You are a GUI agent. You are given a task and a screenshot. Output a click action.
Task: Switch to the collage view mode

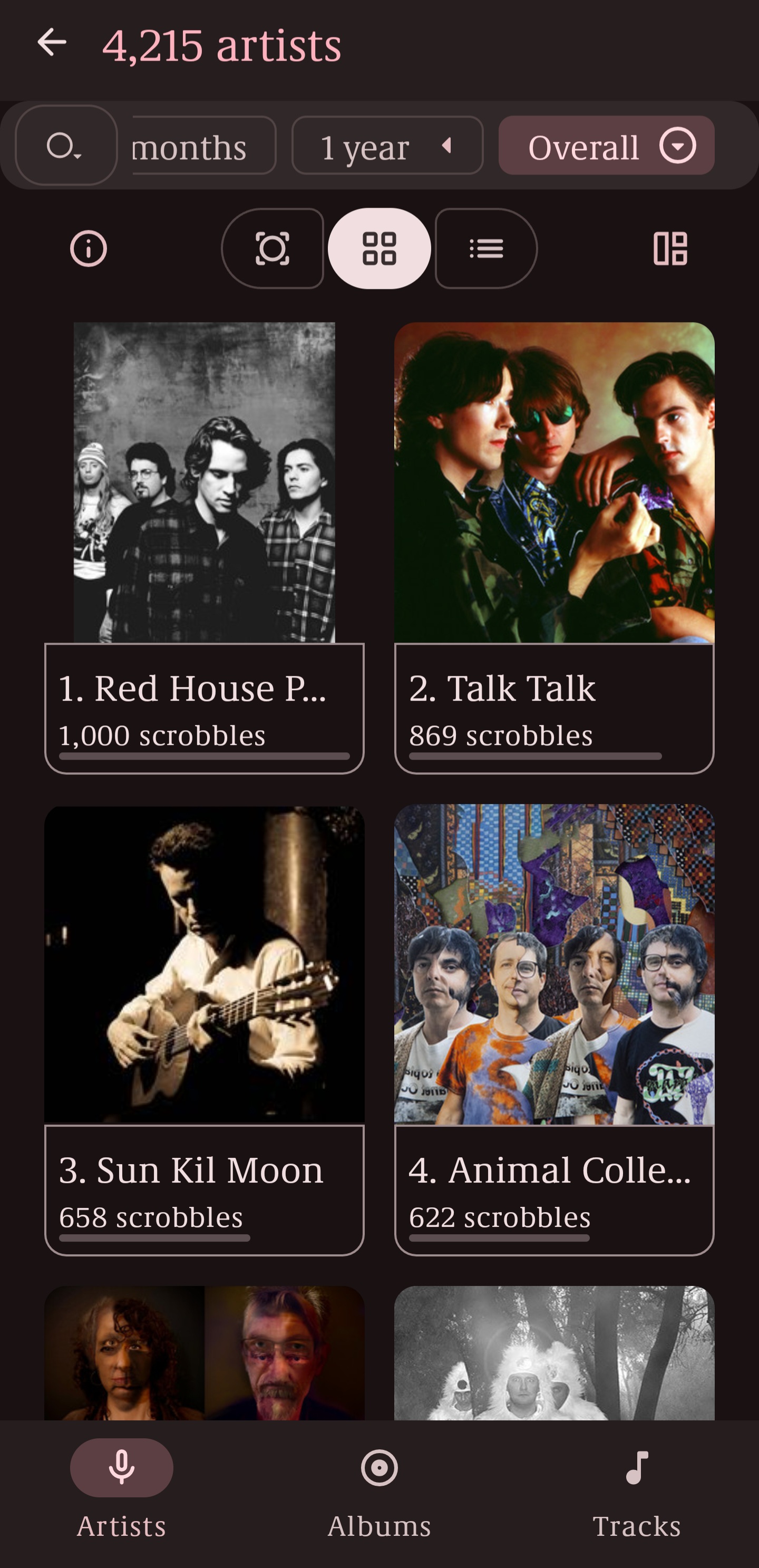point(272,248)
